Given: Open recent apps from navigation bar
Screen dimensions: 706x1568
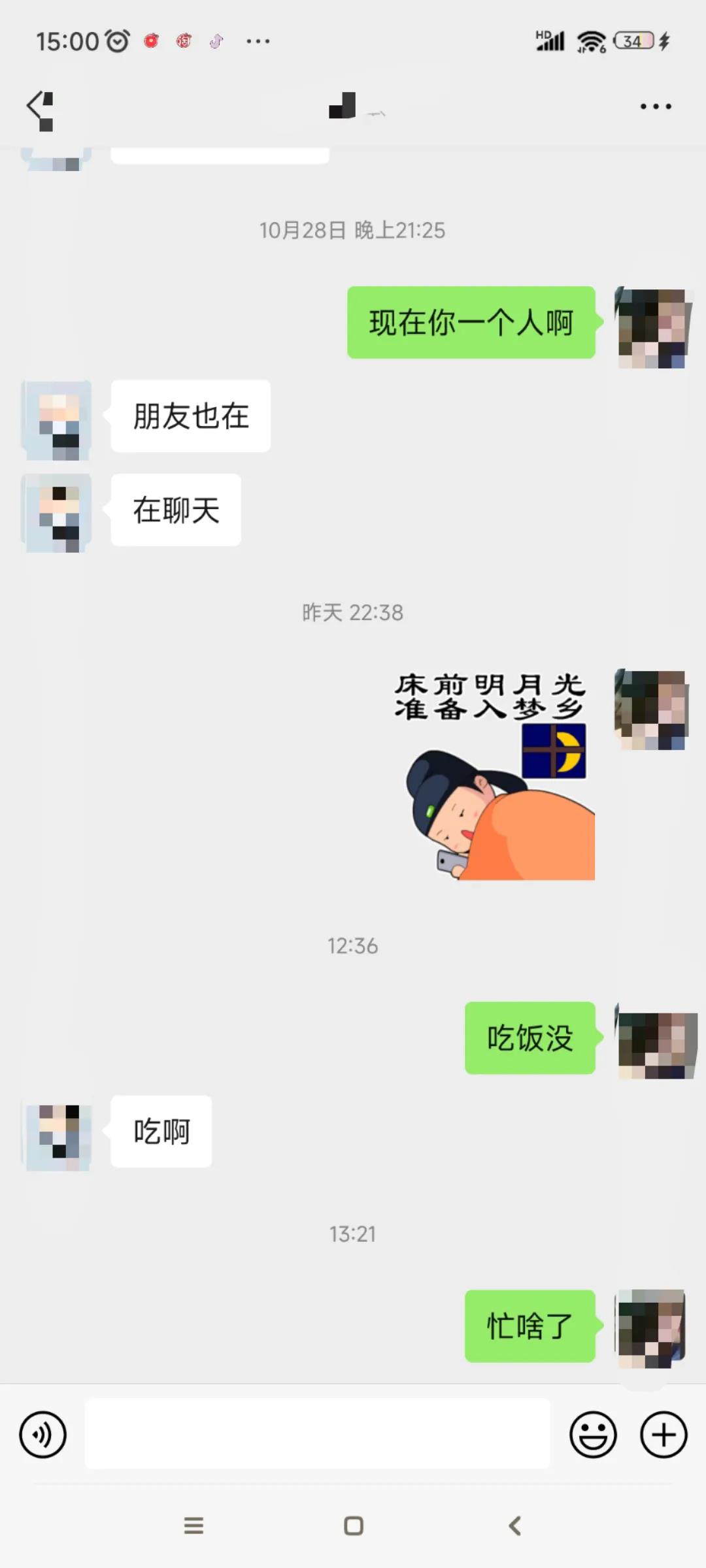Looking at the screenshot, I should [x=193, y=1526].
